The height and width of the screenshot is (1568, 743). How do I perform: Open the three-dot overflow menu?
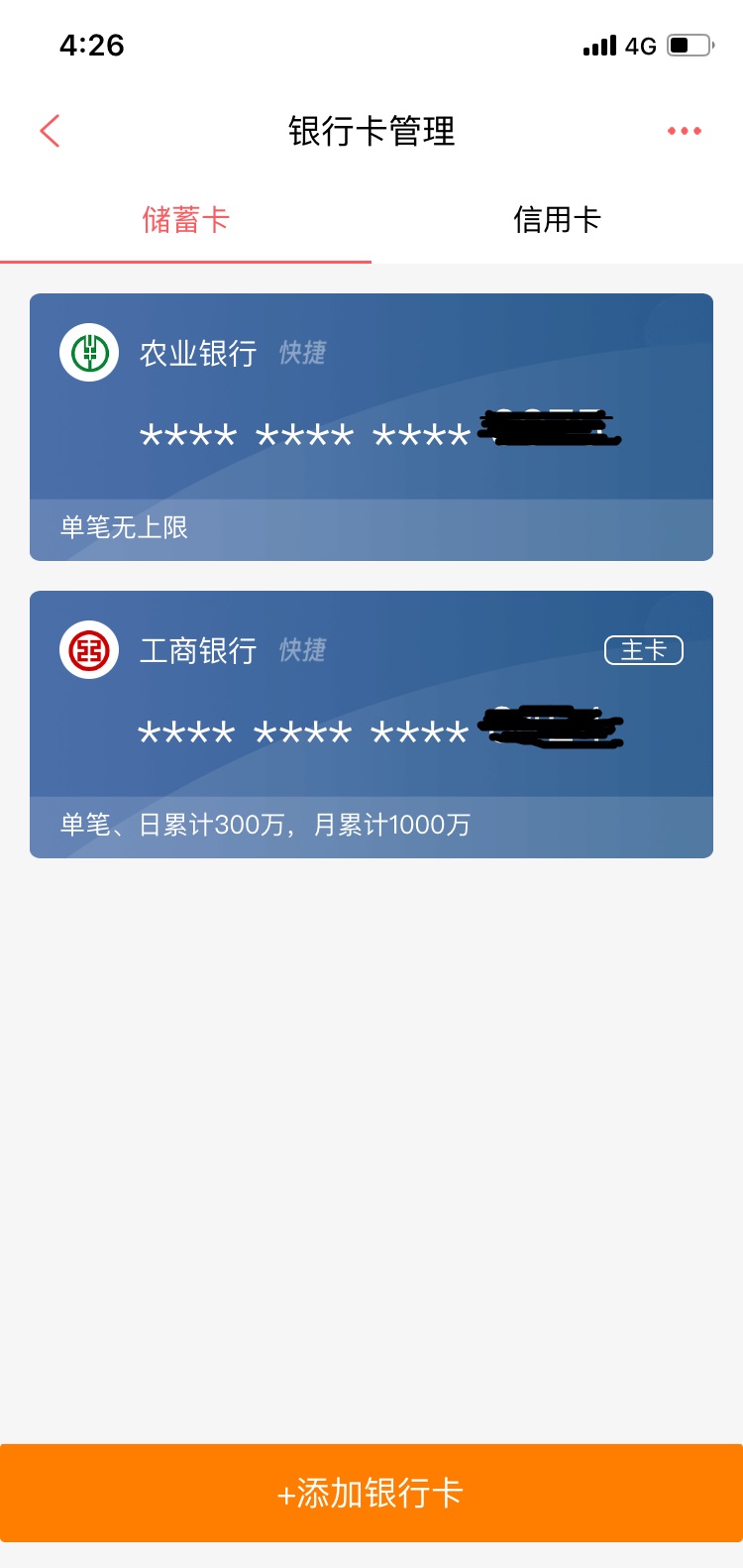[684, 131]
